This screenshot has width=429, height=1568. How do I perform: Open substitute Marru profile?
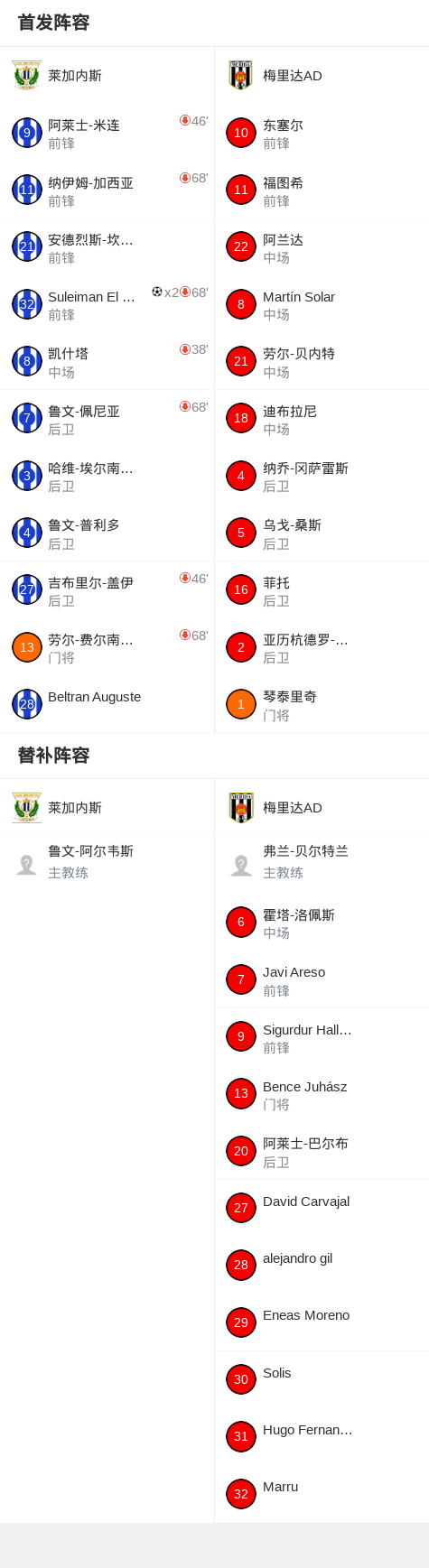[322, 1494]
